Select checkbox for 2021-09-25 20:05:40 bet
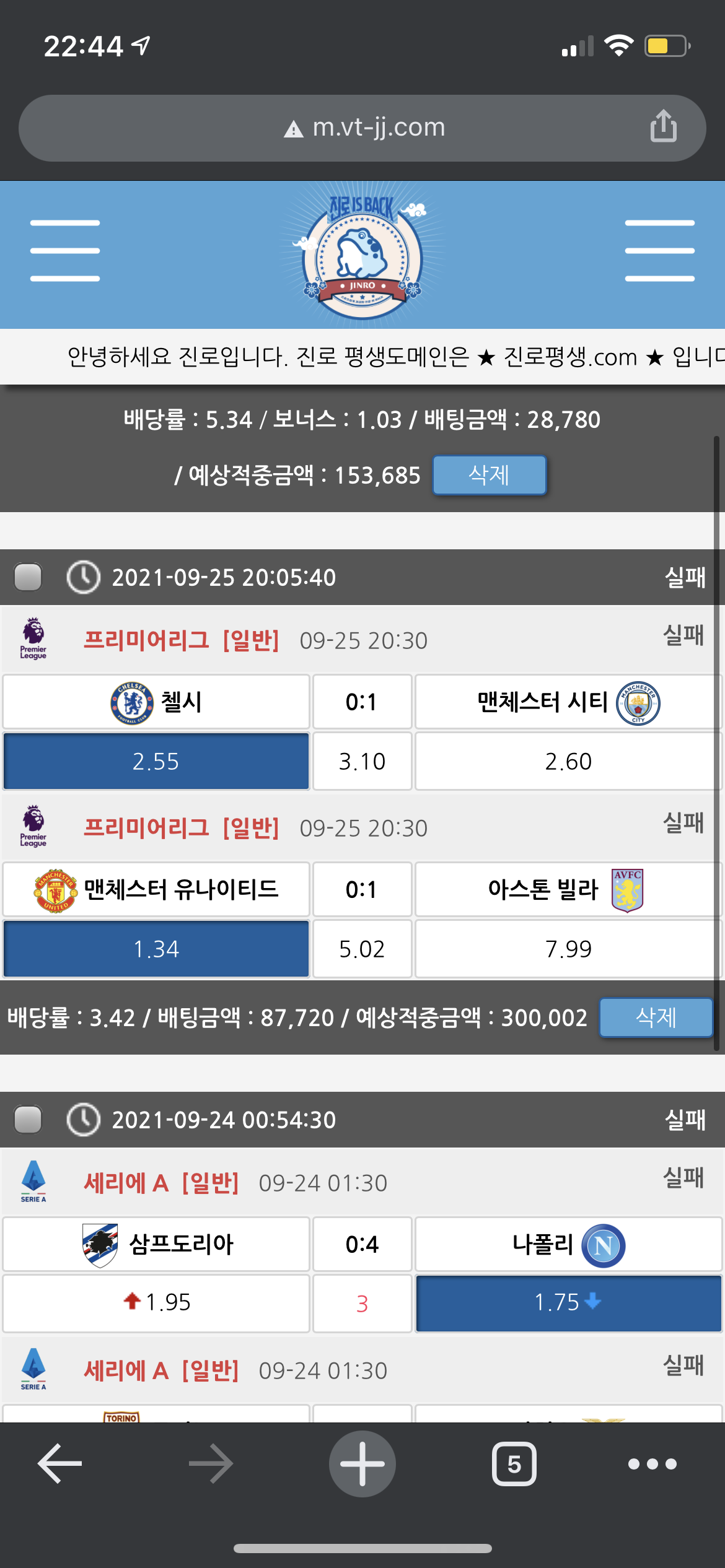This screenshot has height=1568, width=725. (x=28, y=577)
